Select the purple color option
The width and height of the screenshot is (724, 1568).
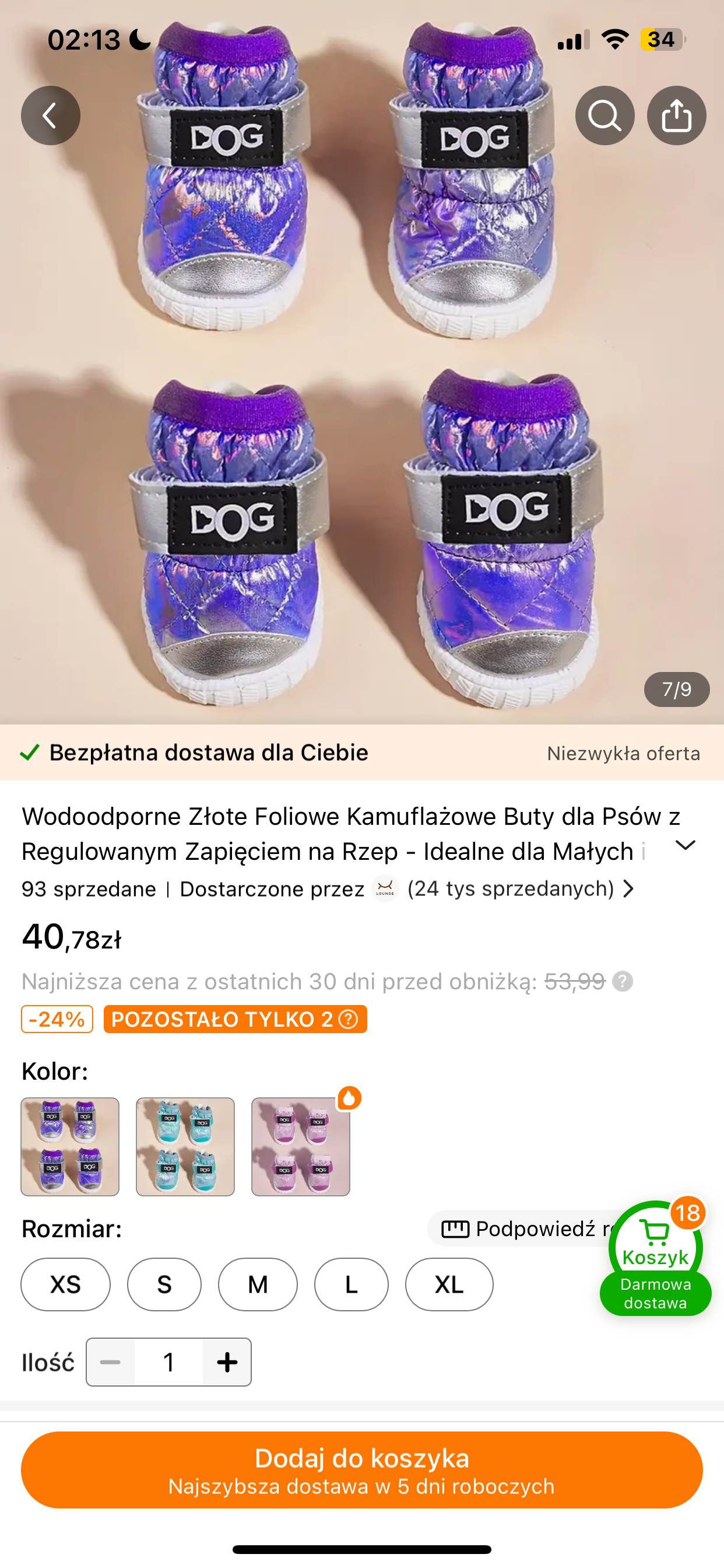70,1147
